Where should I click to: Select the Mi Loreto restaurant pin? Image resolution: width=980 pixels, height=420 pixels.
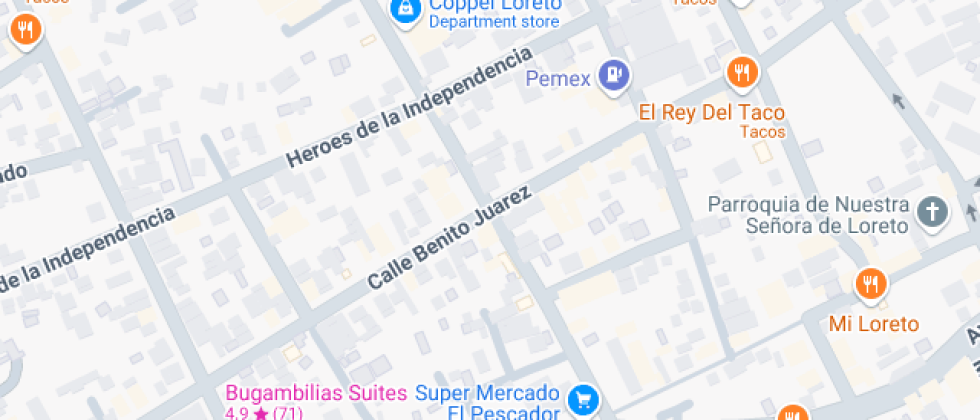[872, 285]
